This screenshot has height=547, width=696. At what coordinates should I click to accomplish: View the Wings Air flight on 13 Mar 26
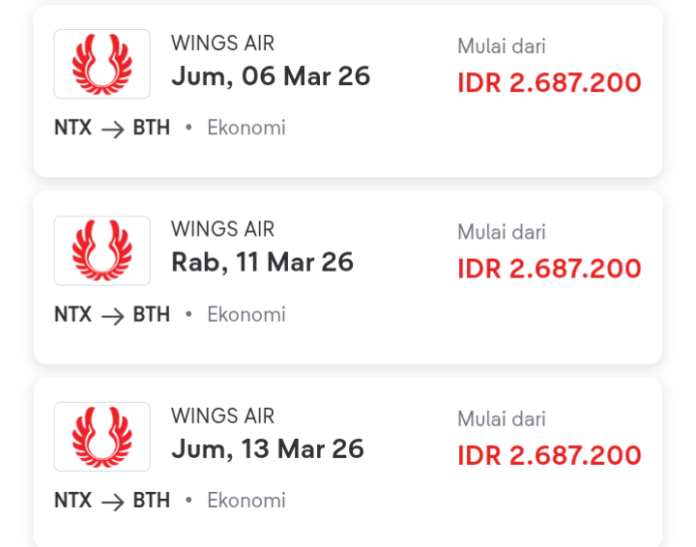(347, 462)
